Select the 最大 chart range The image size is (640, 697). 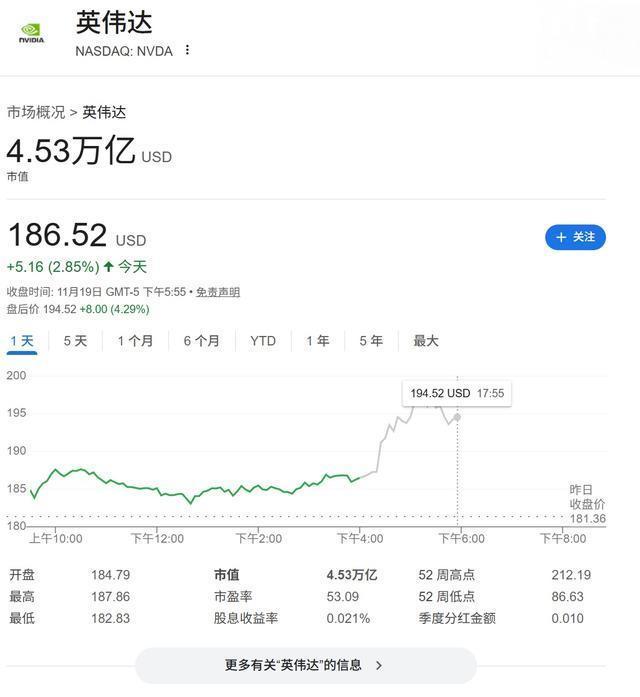click(x=426, y=341)
